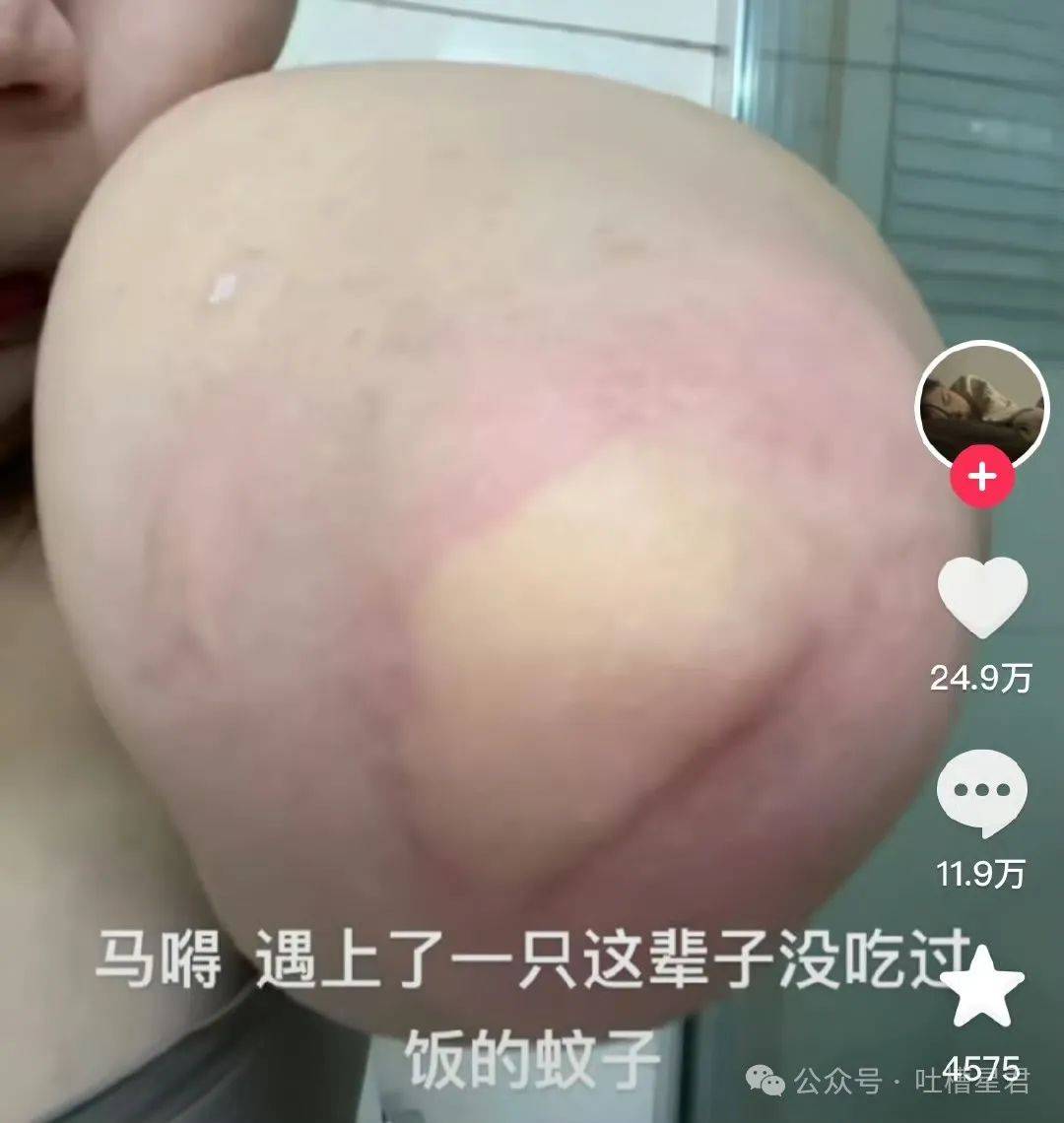The height and width of the screenshot is (1123, 1064).
Task: Follow the creator with the red plus
Action: tap(981, 479)
